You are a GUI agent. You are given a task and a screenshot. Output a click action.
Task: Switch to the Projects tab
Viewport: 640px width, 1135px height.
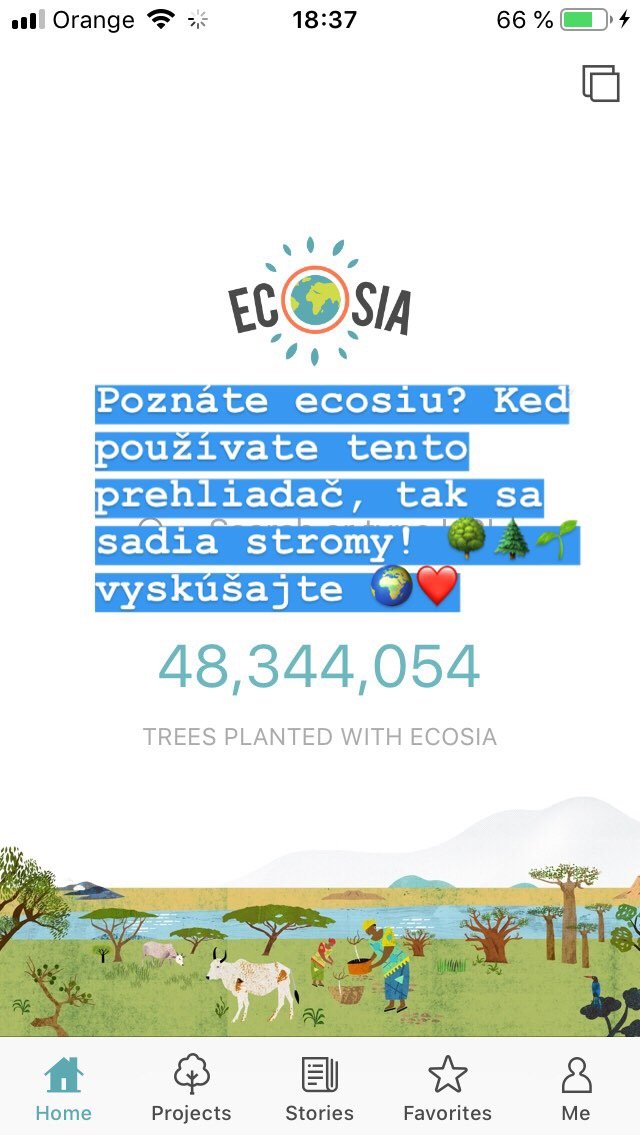pyautogui.click(x=191, y=1087)
